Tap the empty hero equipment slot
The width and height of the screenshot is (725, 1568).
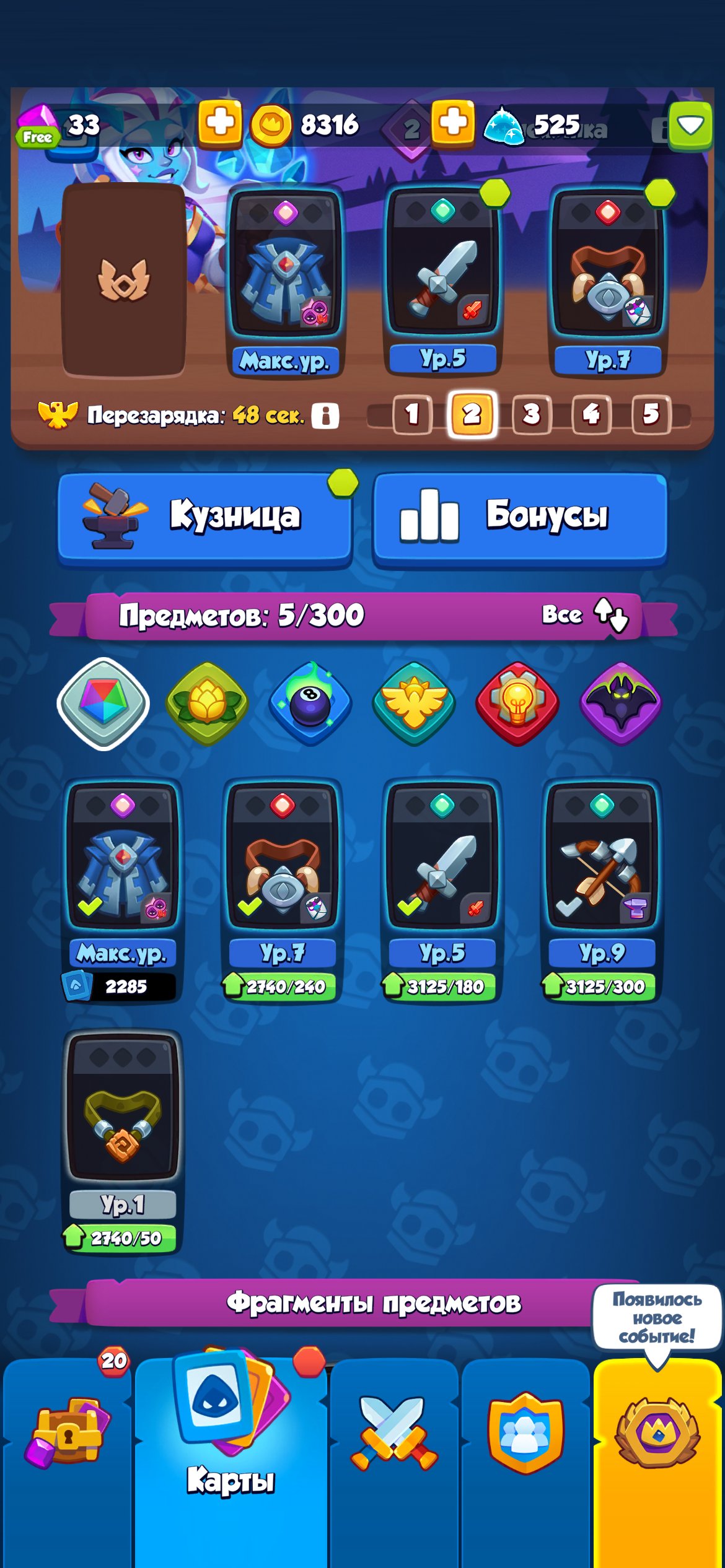pyautogui.click(x=124, y=280)
